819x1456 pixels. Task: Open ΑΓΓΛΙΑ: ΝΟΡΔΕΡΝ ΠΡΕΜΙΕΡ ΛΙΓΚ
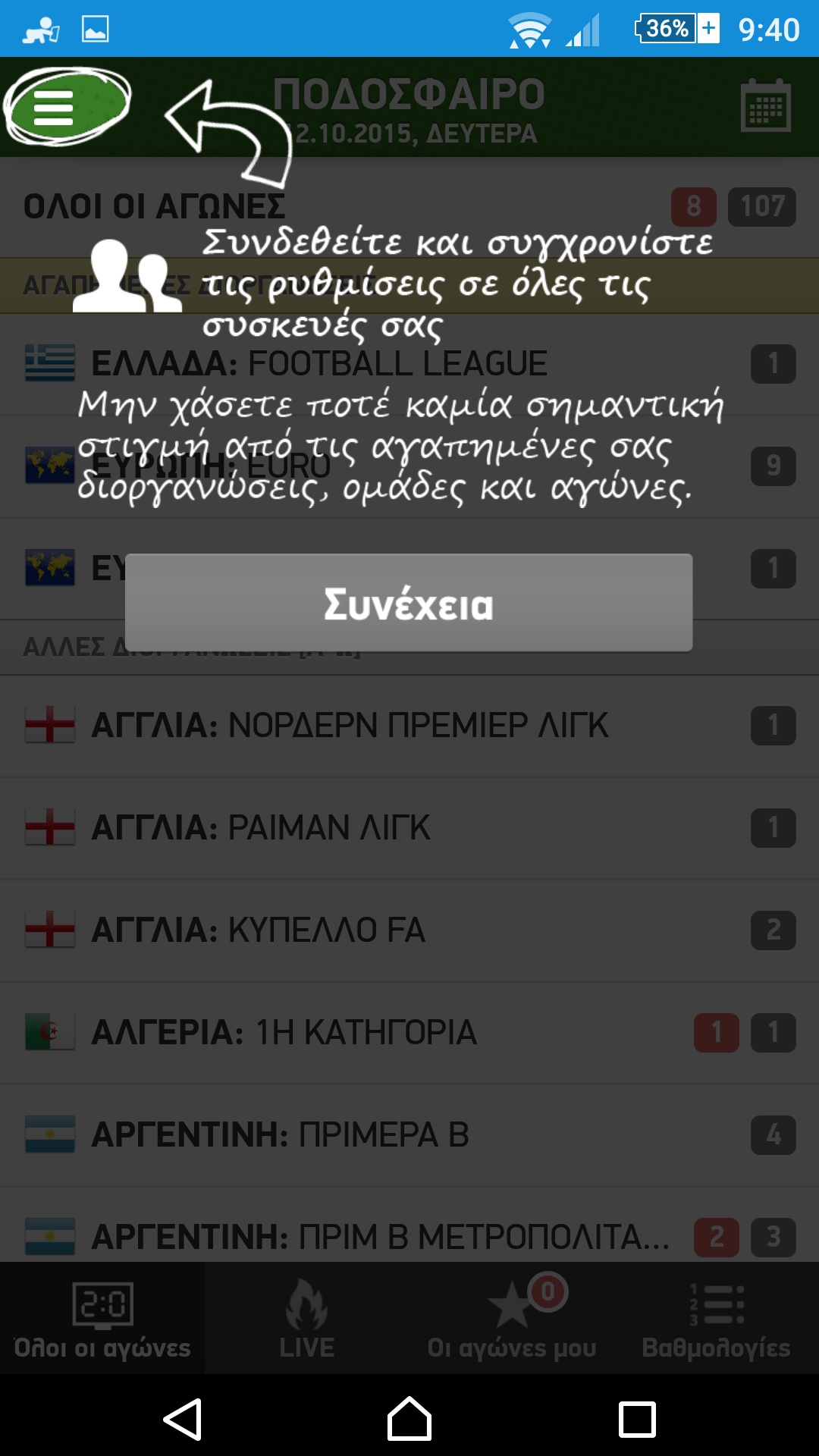point(409,726)
